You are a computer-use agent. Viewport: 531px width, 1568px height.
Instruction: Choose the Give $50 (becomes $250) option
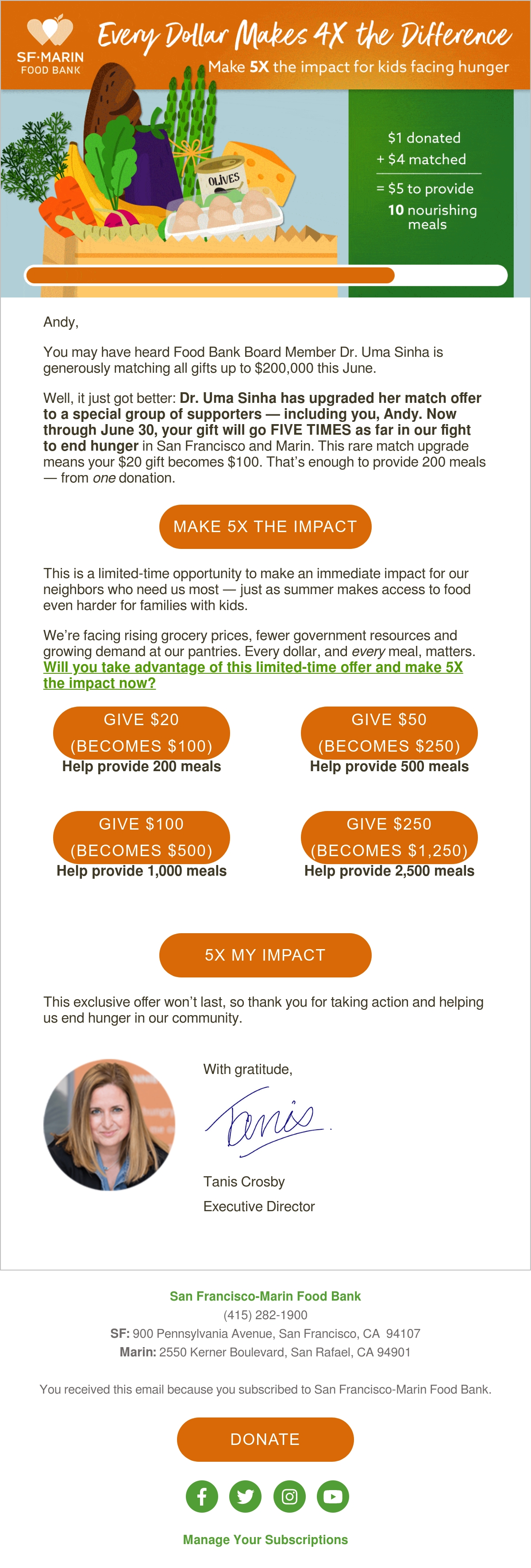coord(389,733)
